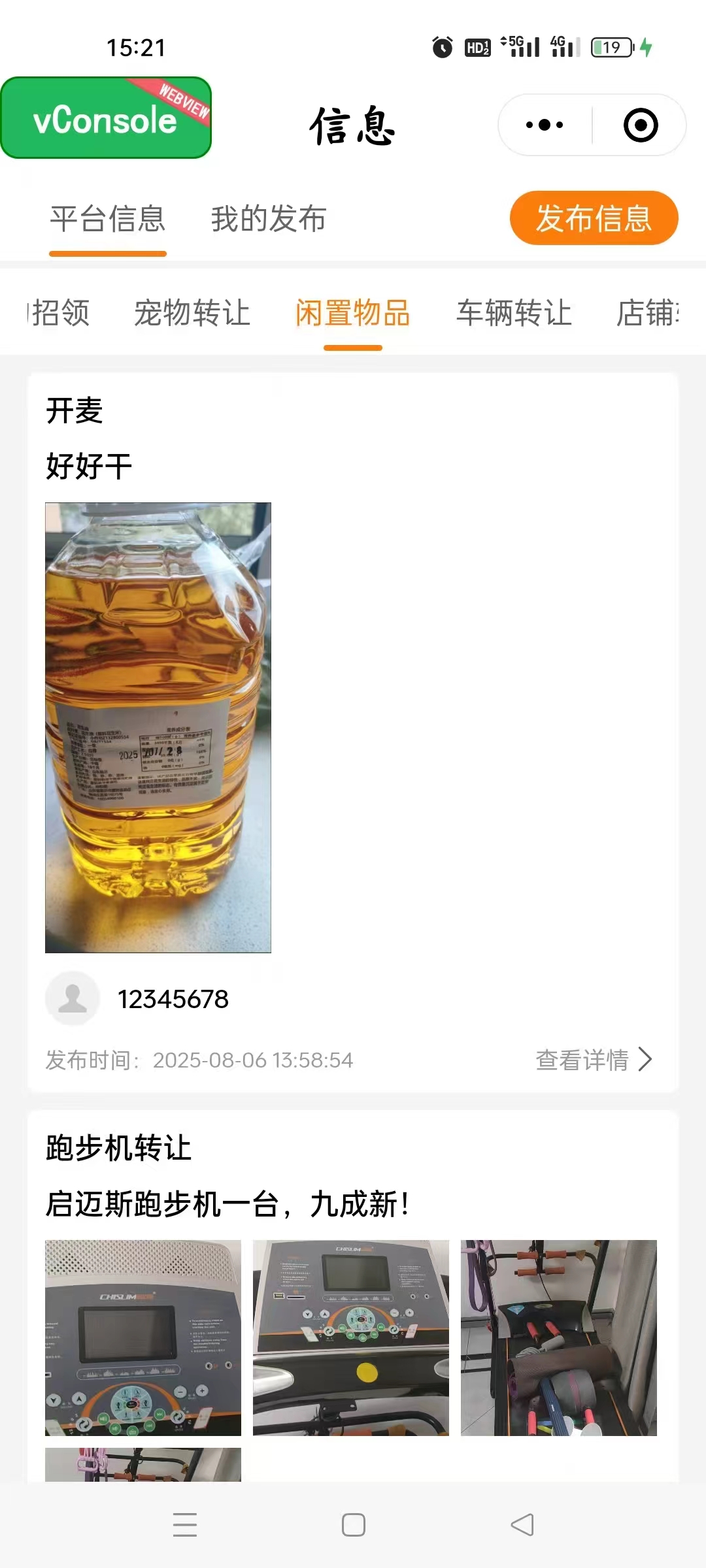706x1568 pixels.
Task: Open the 跑步机转让 listing
Action: coord(119,1149)
